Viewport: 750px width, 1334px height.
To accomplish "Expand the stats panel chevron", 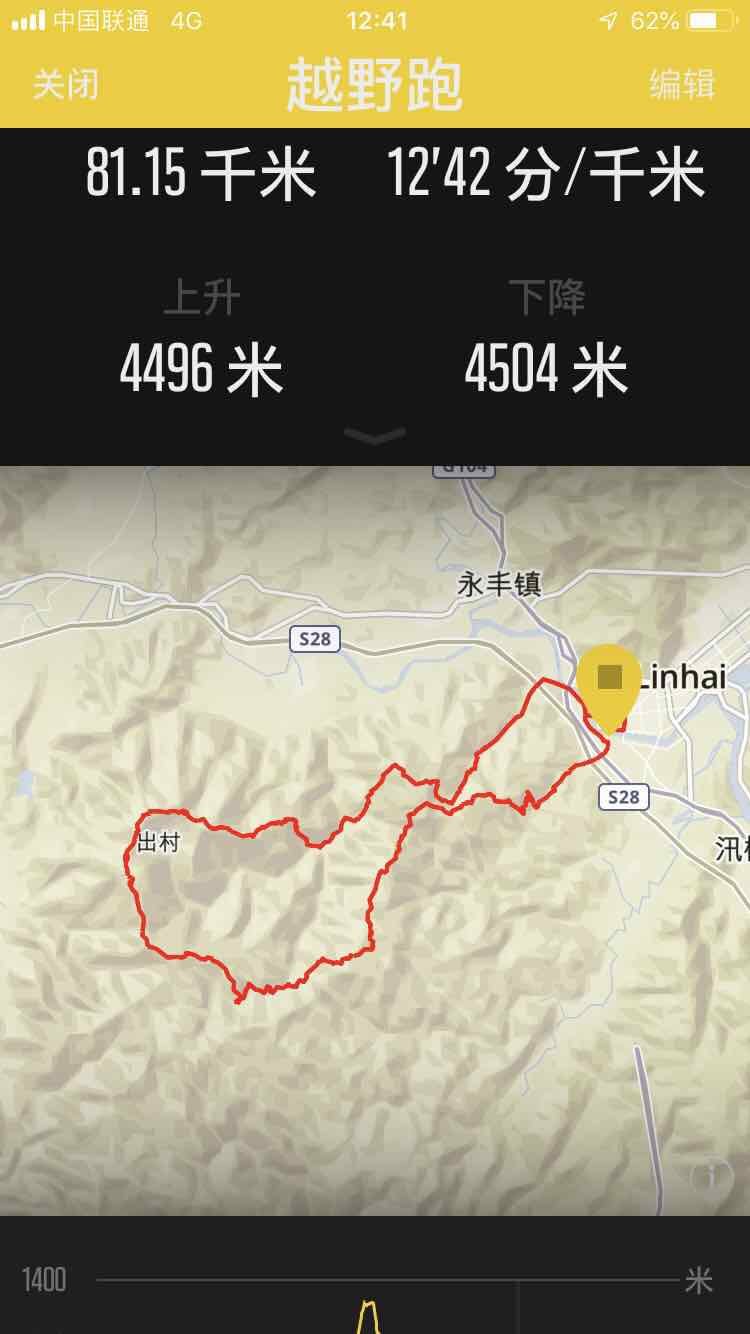I will click(375, 436).
